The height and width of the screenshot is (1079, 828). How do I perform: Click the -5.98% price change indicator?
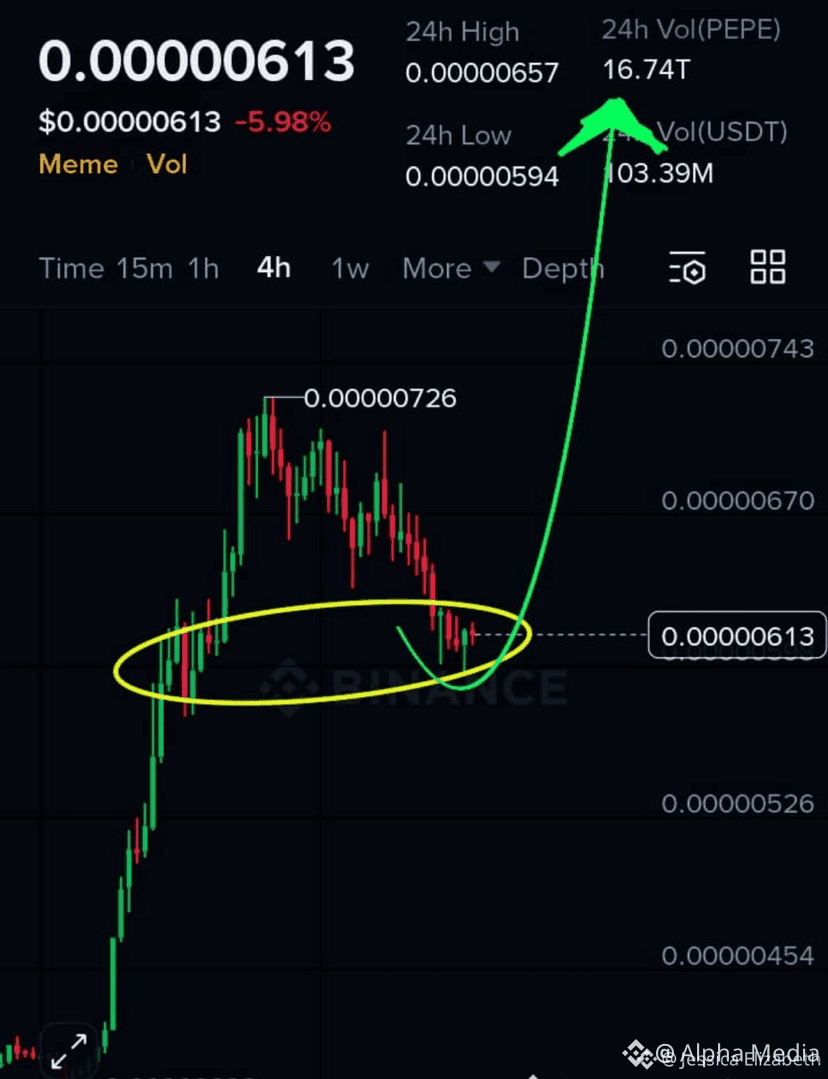tap(282, 121)
